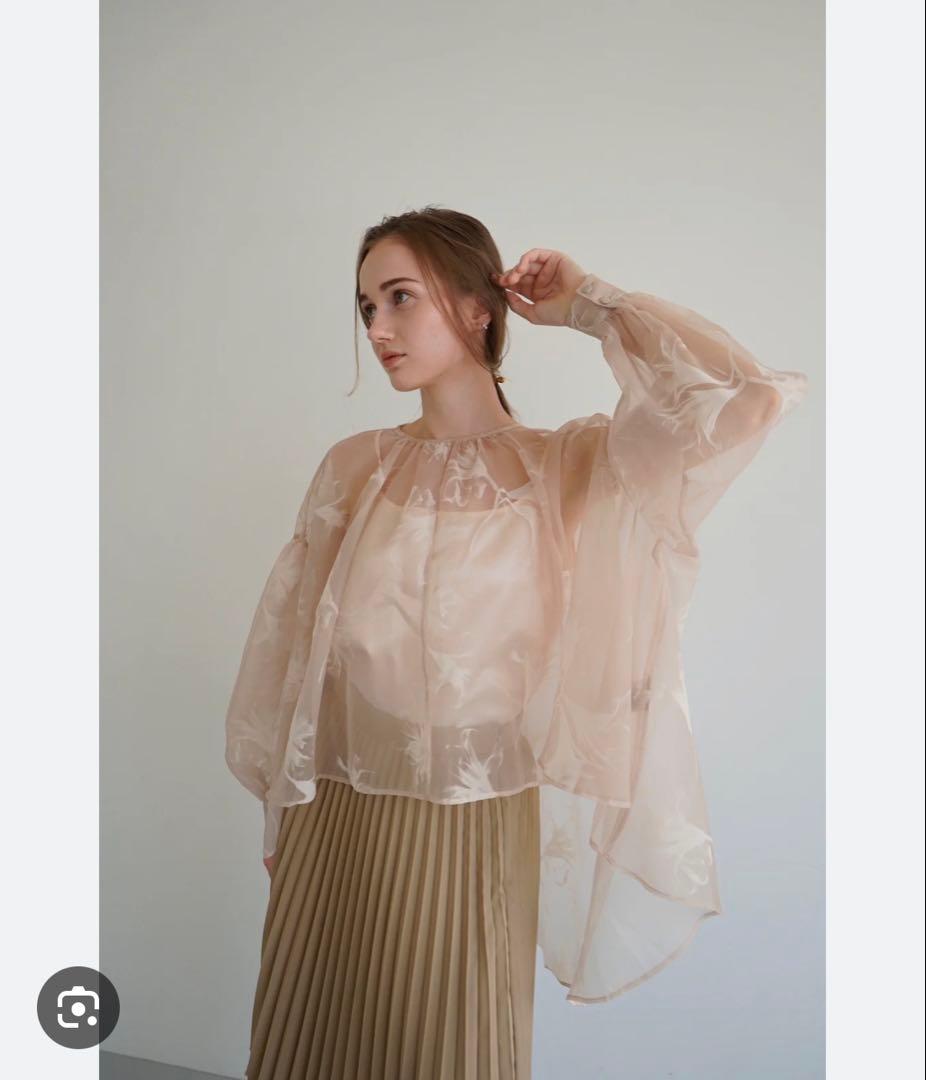
Task: Open the visual search lens icon
Action: point(78,1007)
